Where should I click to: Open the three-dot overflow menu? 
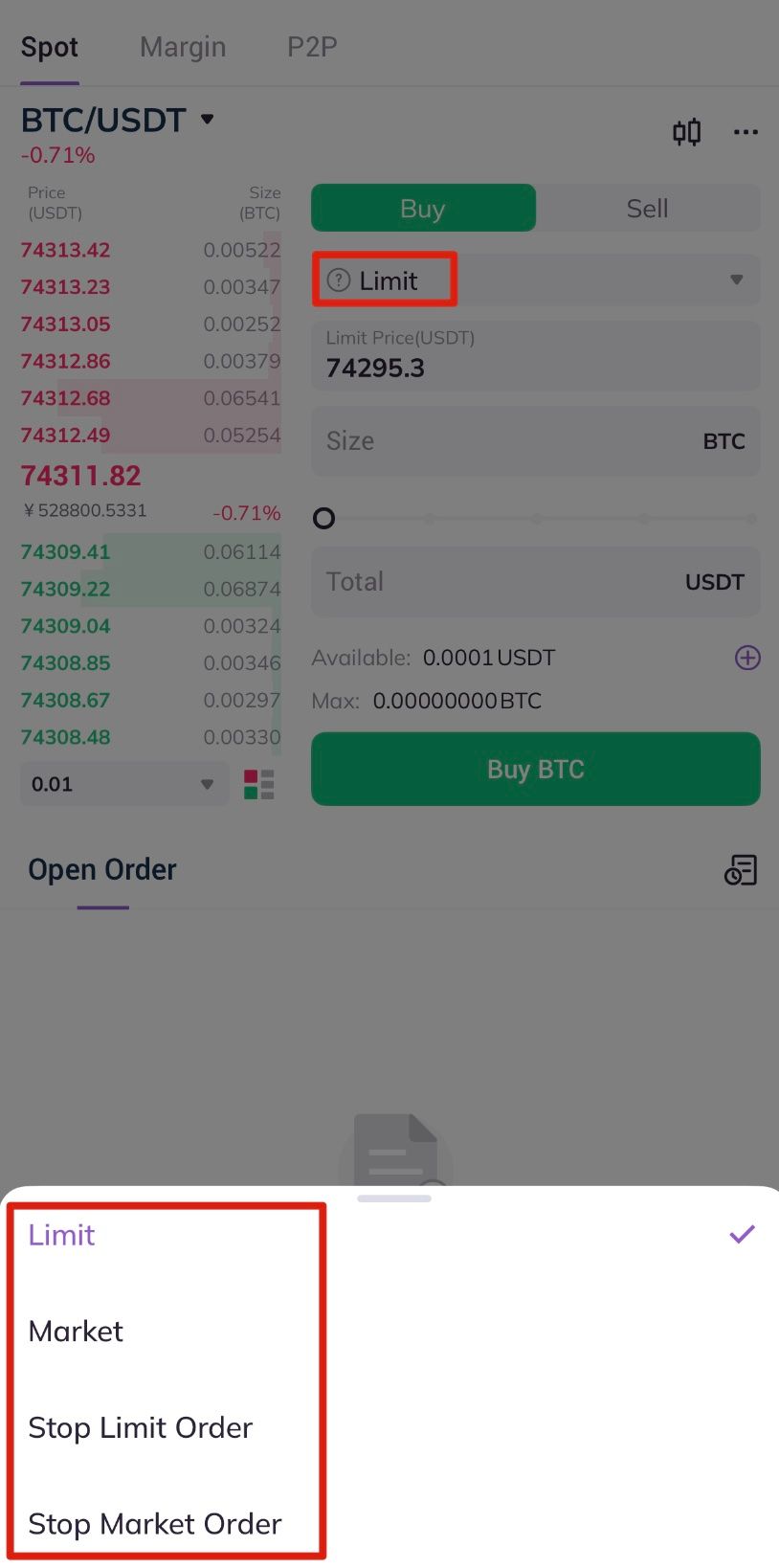click(746, 132)
